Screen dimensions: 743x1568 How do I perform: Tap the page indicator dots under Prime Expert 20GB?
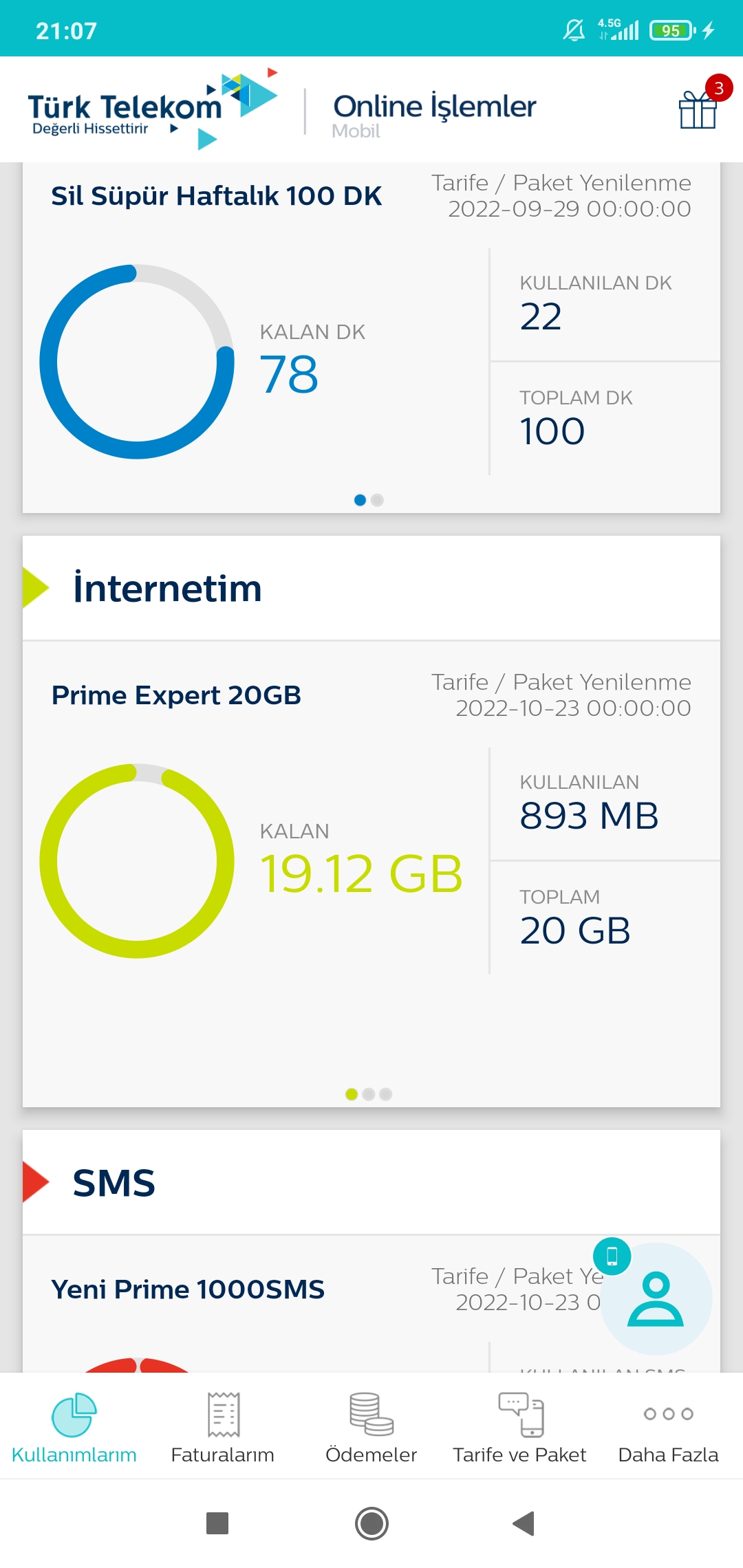pyautogui.click(x=369, y=1094)
